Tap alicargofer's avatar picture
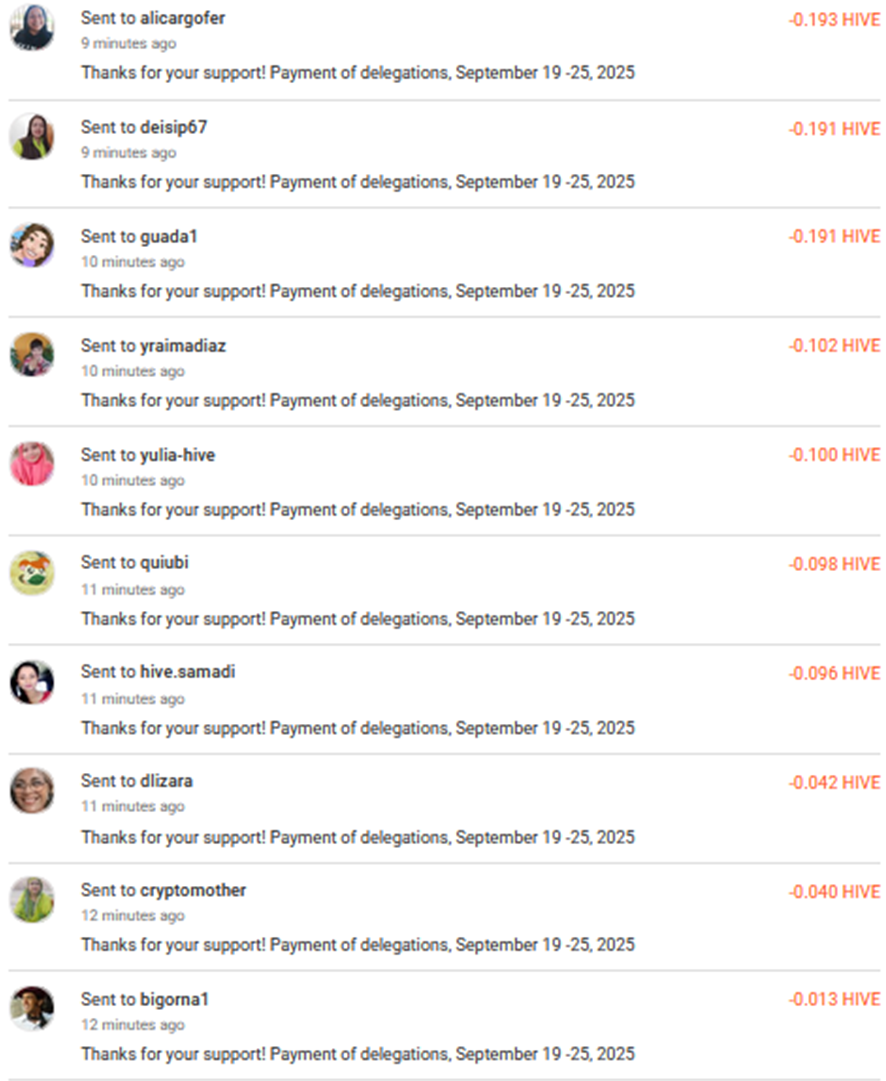 tap(32, 27)
